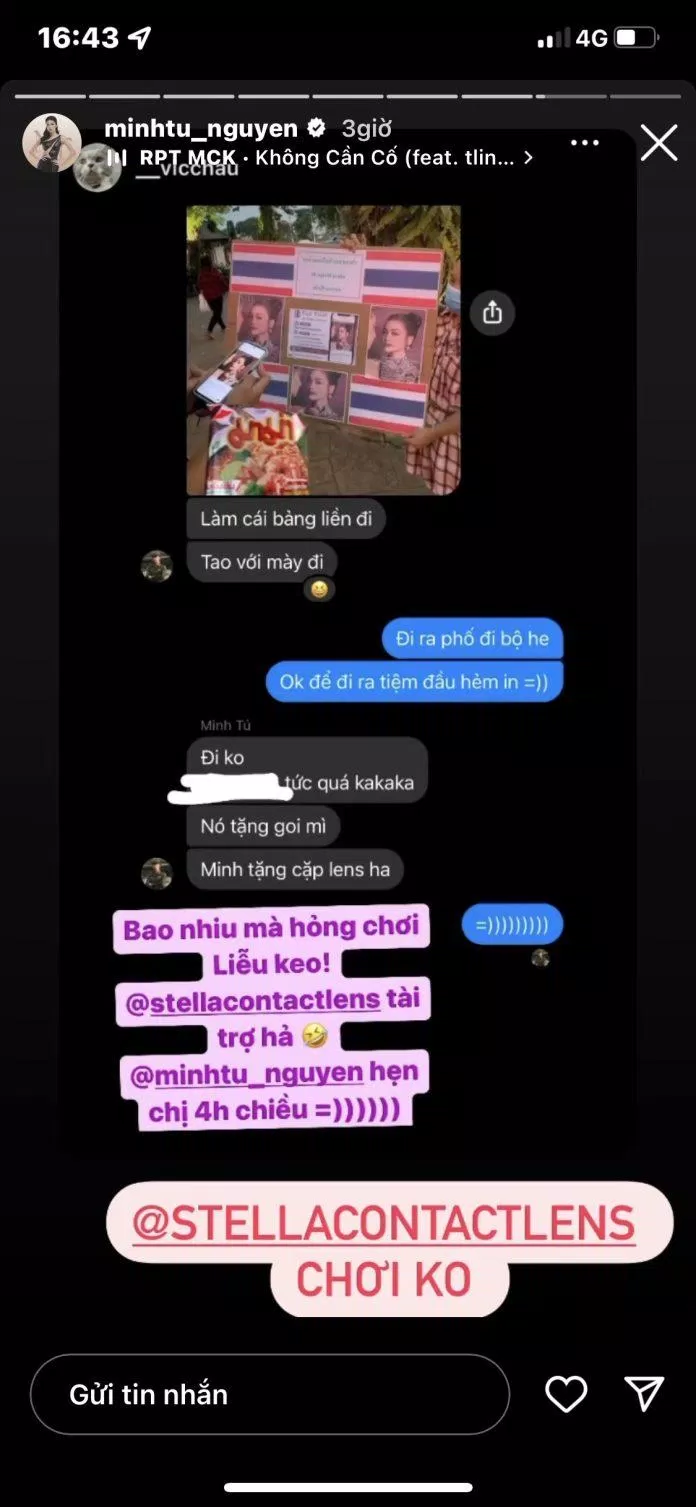The width and height of the screenshot is (696, 1507).
Task: Open the @STELLACONTACTLENS mention sticker
Action: (x=384, y=1224)
